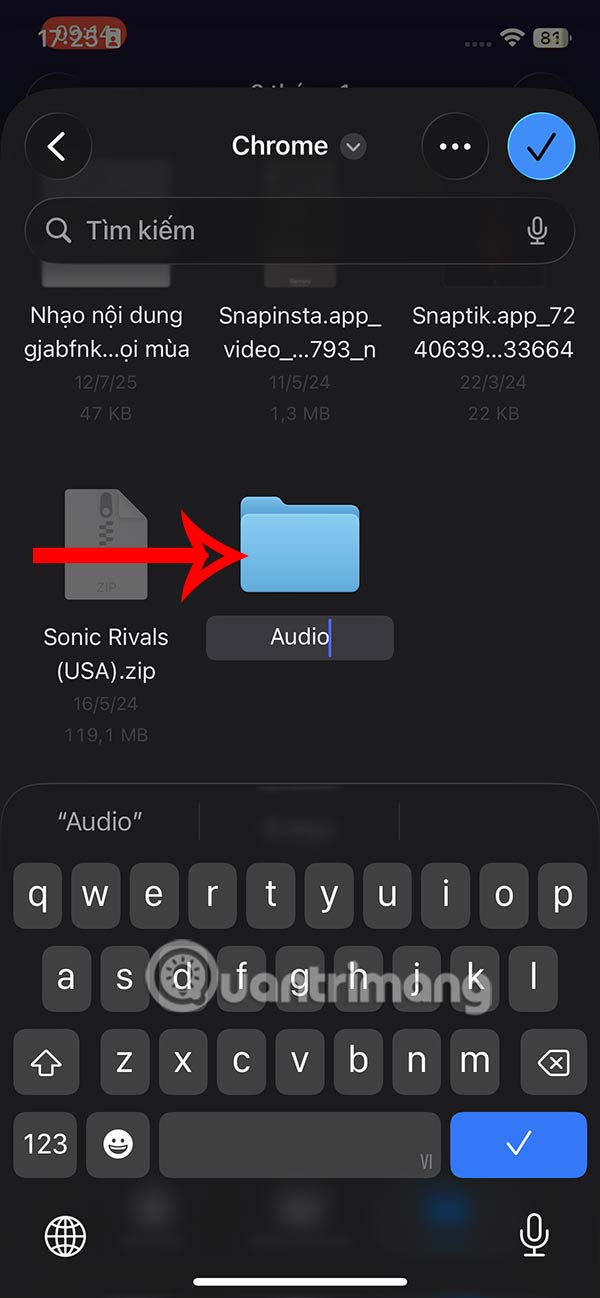Open the more options ellipsis menu
This screenshot has height=1298, width=600.
tap(455, 147)
